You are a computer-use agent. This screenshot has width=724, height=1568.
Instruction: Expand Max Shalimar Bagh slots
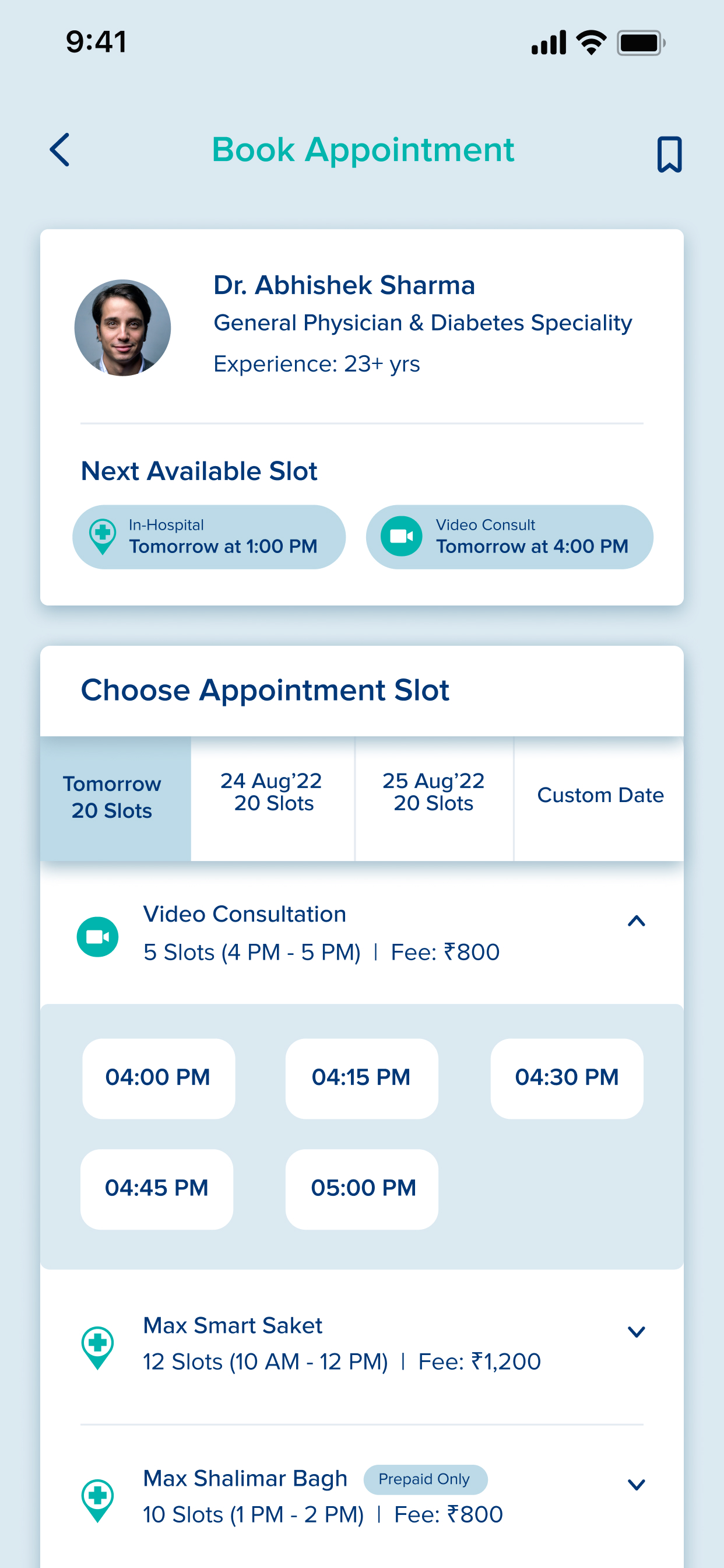click(637, 1485)
